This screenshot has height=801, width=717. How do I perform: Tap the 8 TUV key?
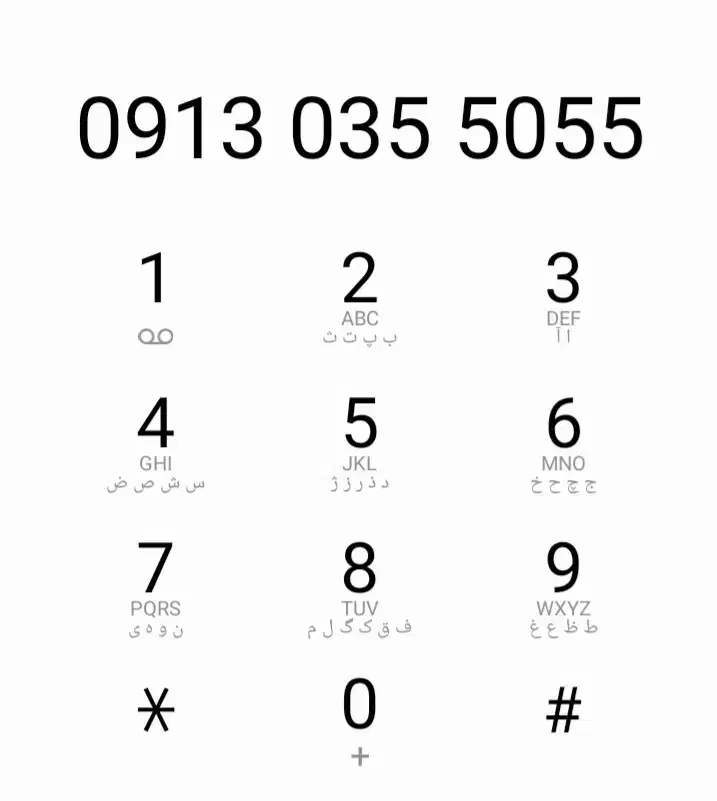coord(359,586)
